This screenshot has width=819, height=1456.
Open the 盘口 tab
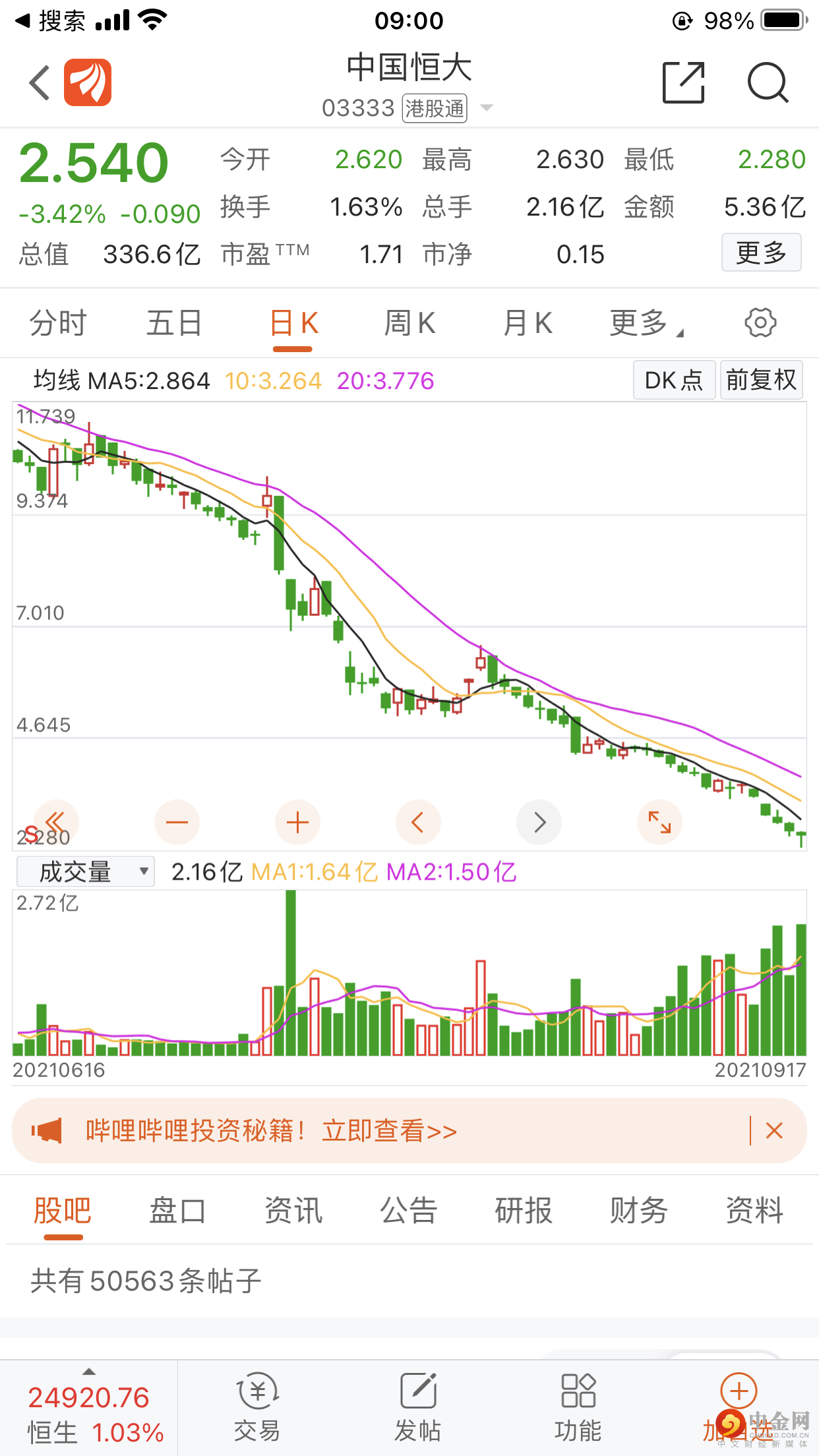[x=177, y=1211]
